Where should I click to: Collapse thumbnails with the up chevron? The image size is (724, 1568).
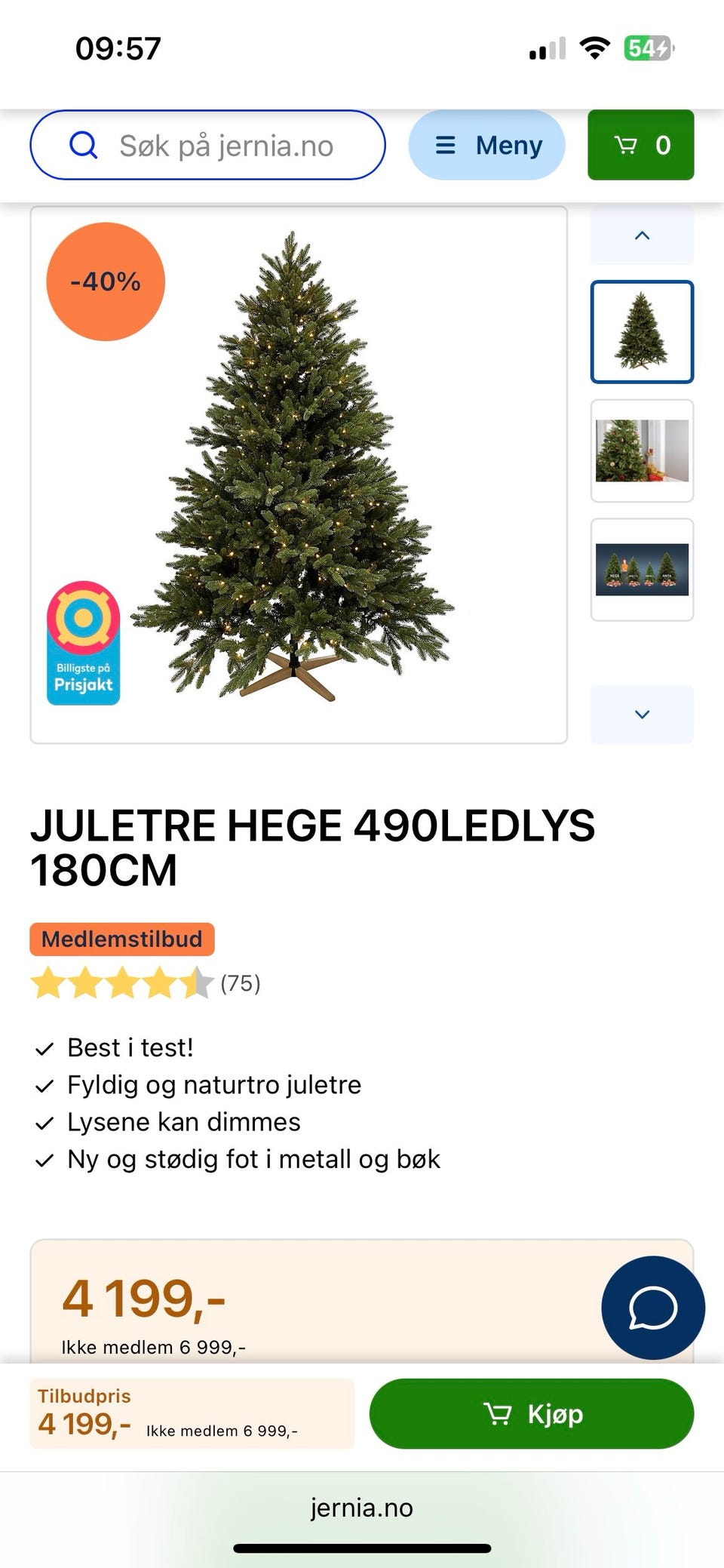pyautogui.click(x=641, y=235)
